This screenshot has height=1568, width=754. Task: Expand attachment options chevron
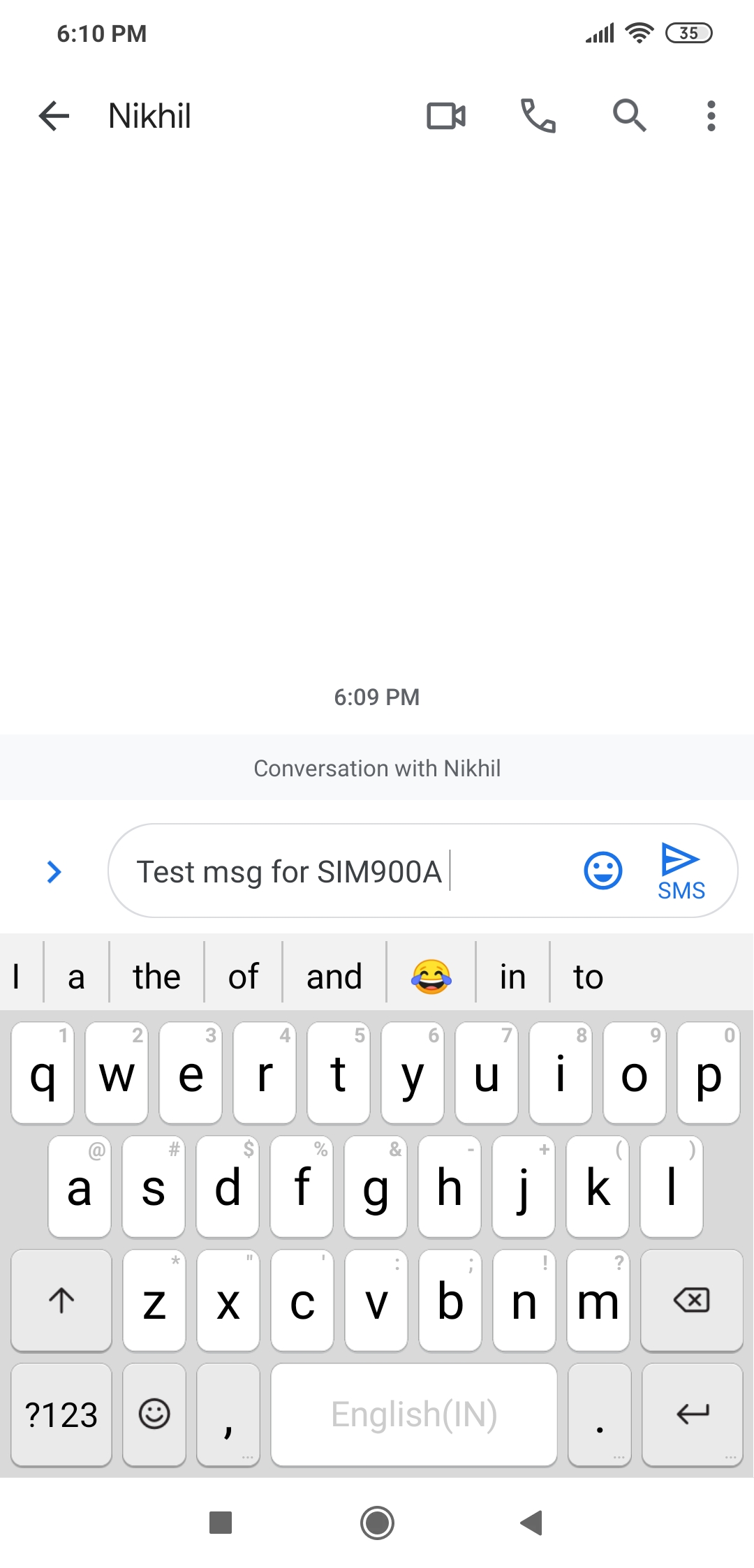[x=54, y=871]
